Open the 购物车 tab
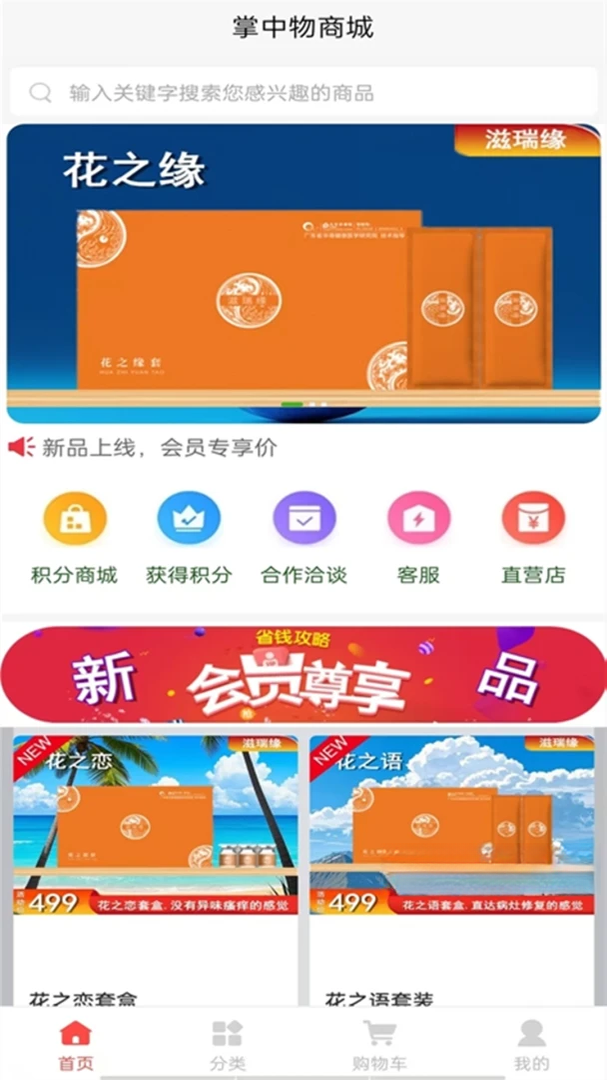The width and height of the screenshot is (607, 1080). pos(380,1046)
